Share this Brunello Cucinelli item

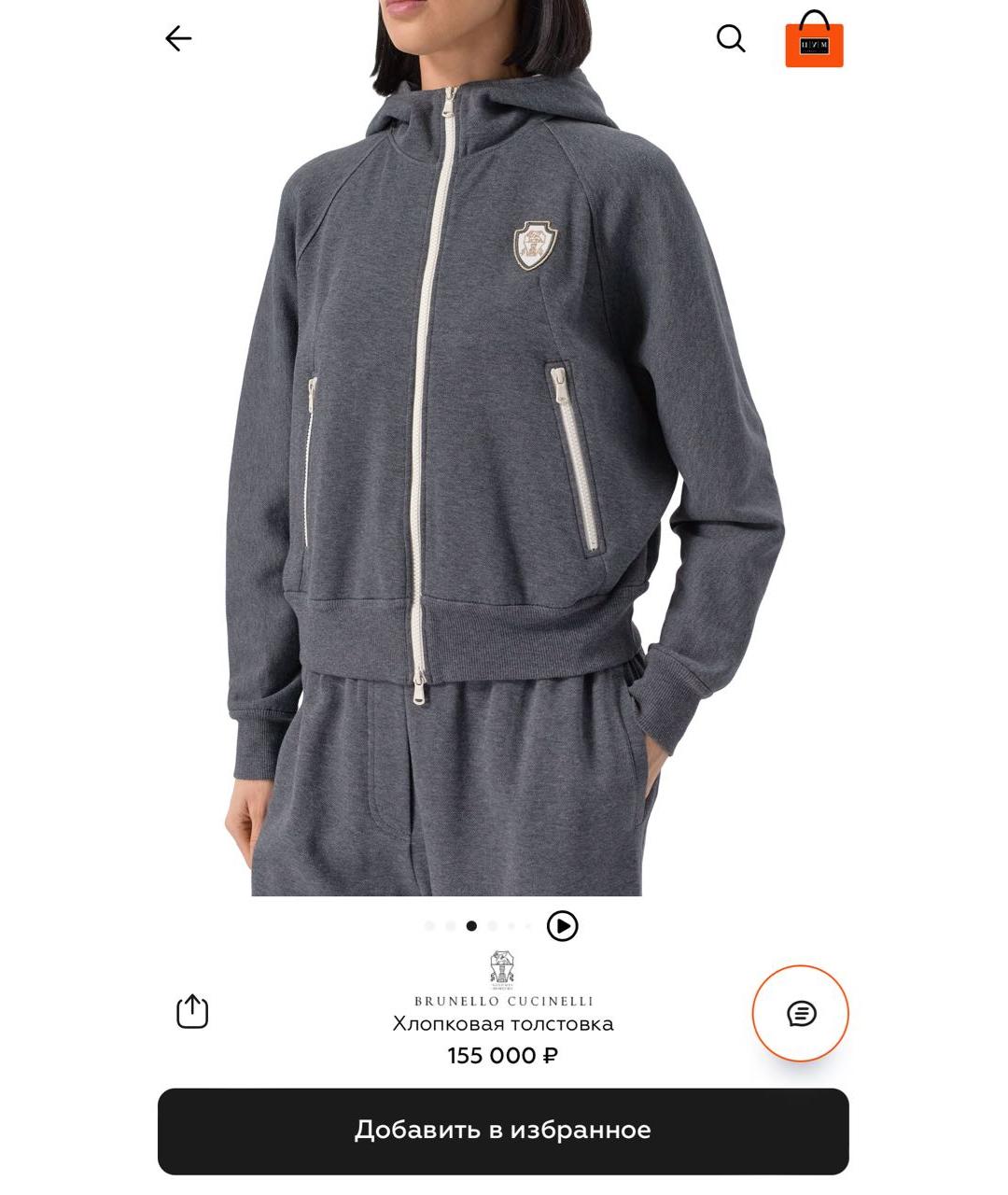(192, 1012)
